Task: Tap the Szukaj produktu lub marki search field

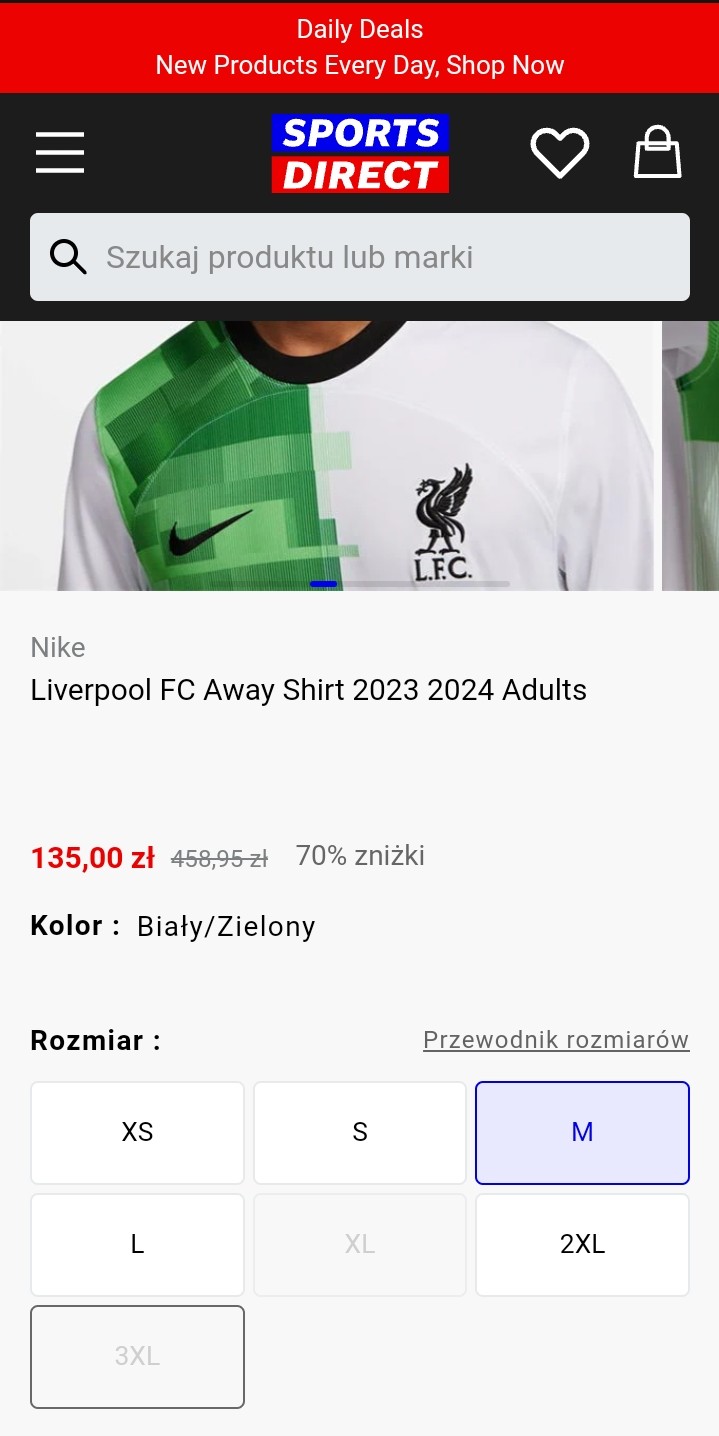Action: 360,257
